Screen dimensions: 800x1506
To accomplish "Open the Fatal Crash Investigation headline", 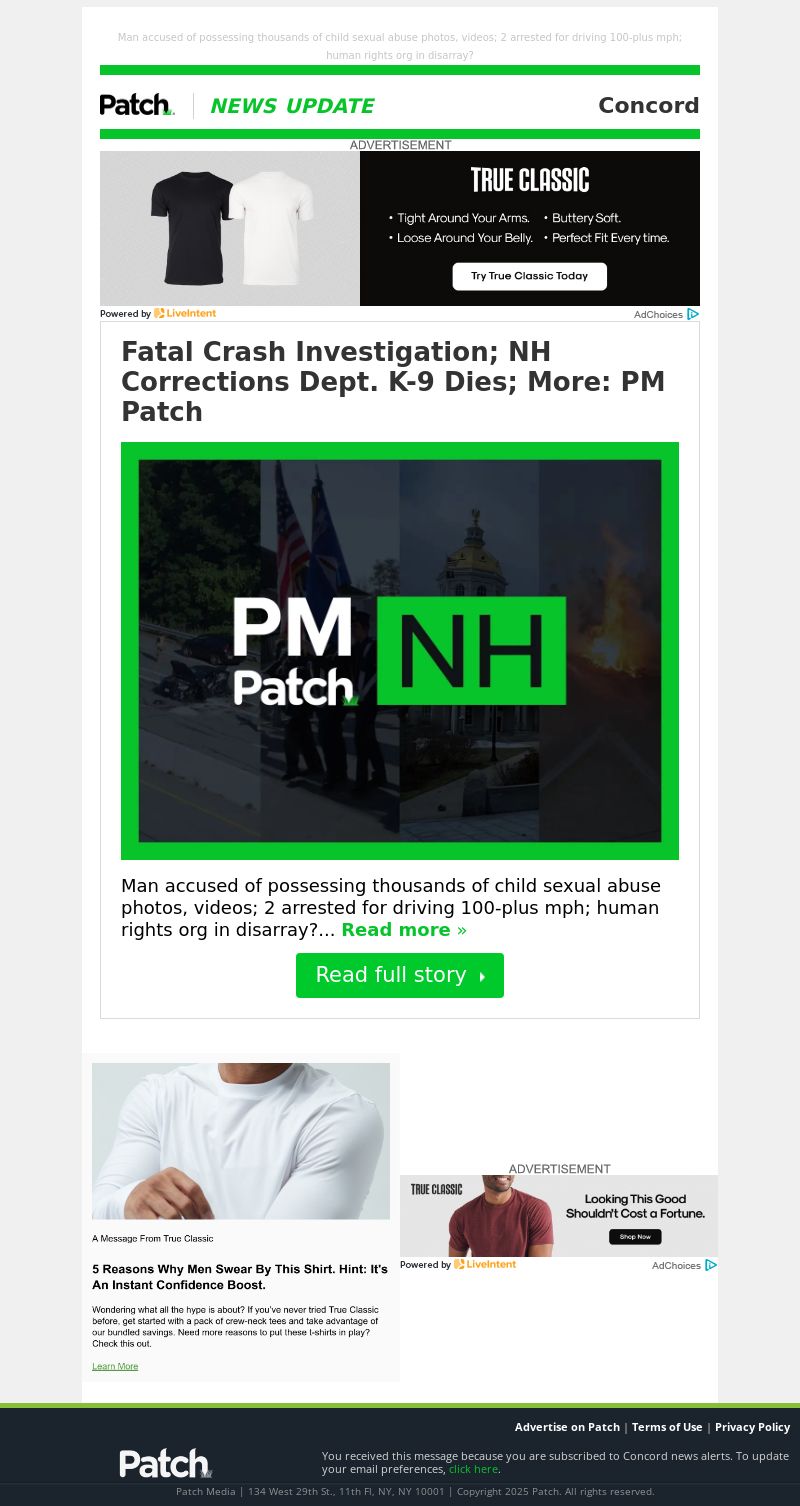I will (393, 382).
